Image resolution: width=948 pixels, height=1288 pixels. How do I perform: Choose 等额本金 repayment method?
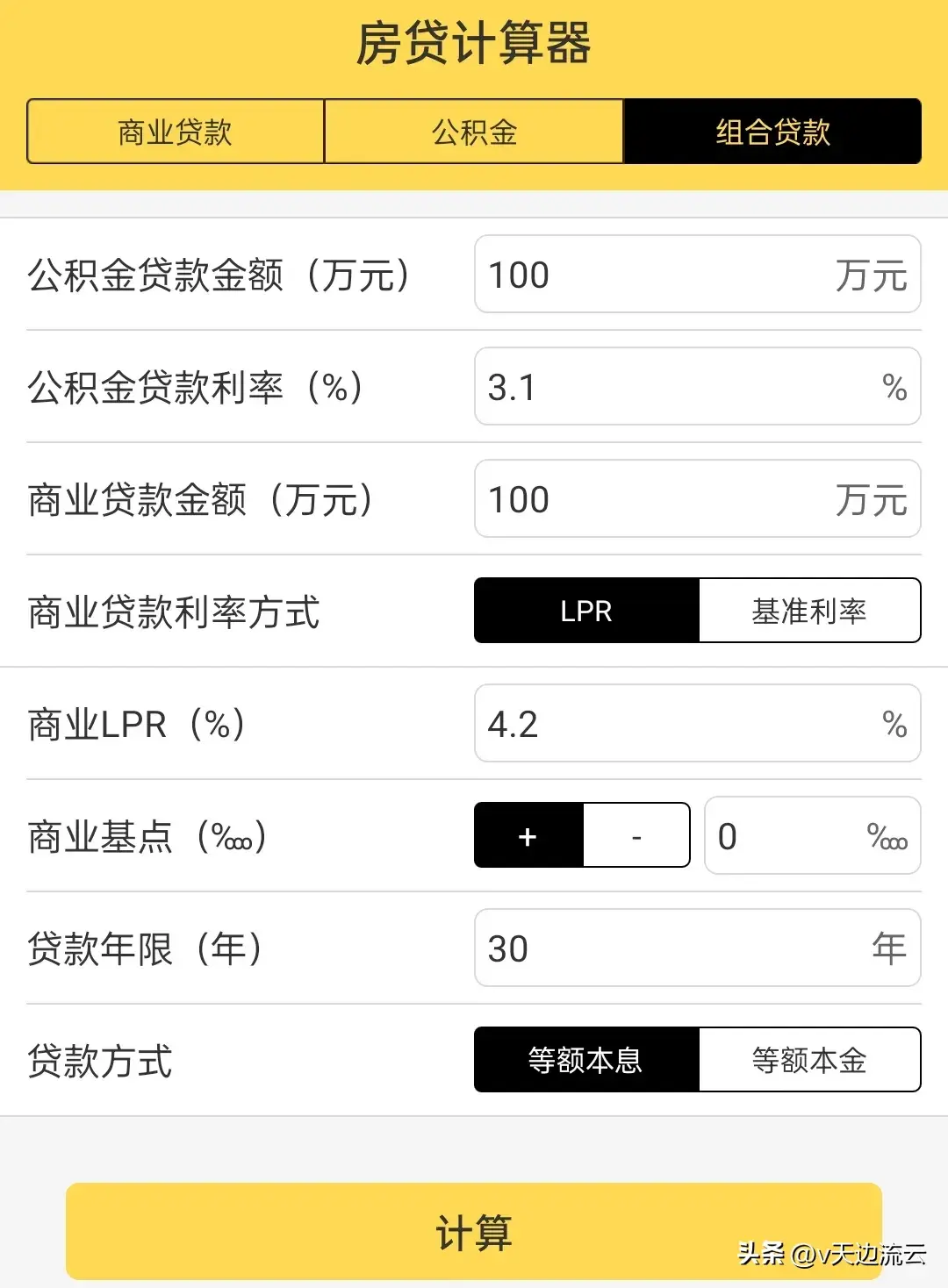coord(808,1060)
